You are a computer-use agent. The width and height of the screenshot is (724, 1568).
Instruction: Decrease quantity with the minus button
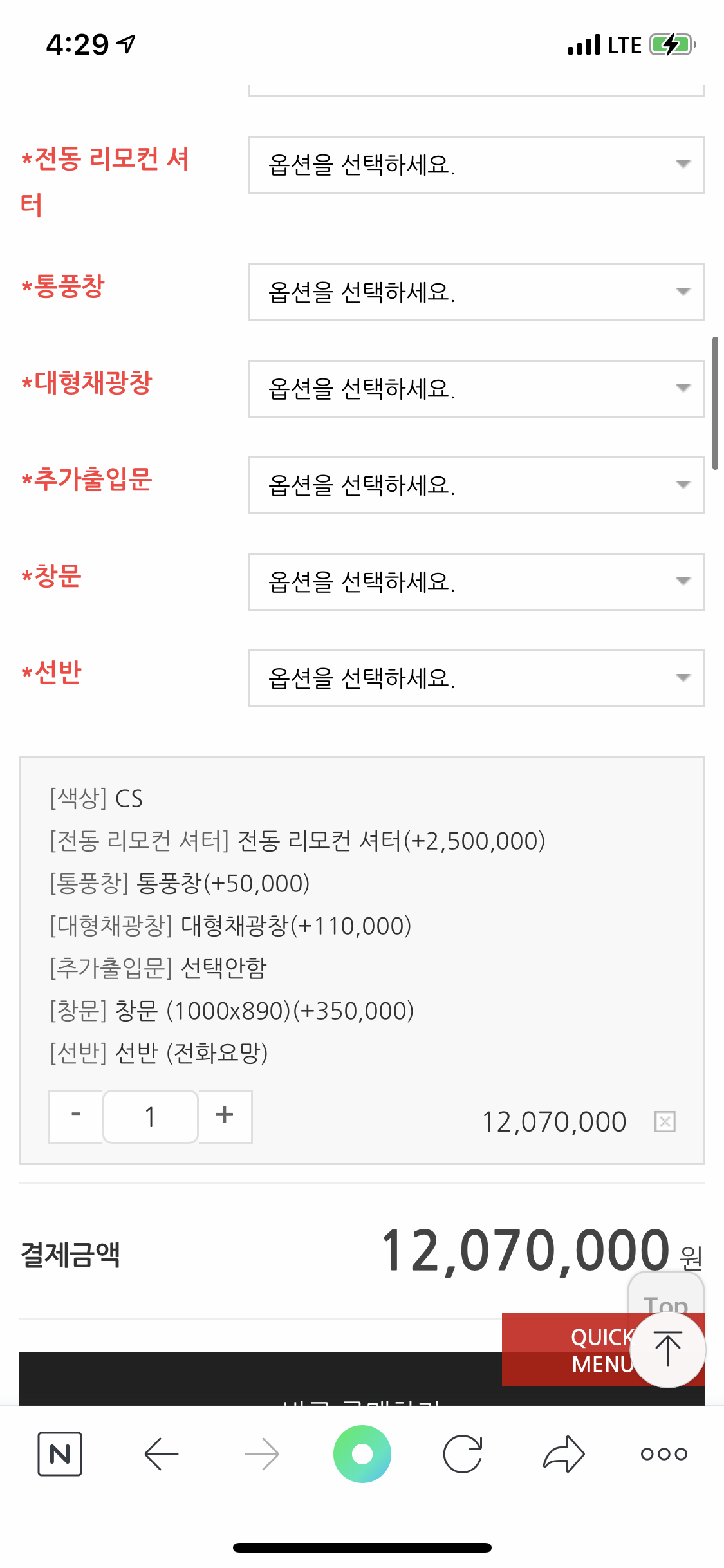[x=76, y=1116]
